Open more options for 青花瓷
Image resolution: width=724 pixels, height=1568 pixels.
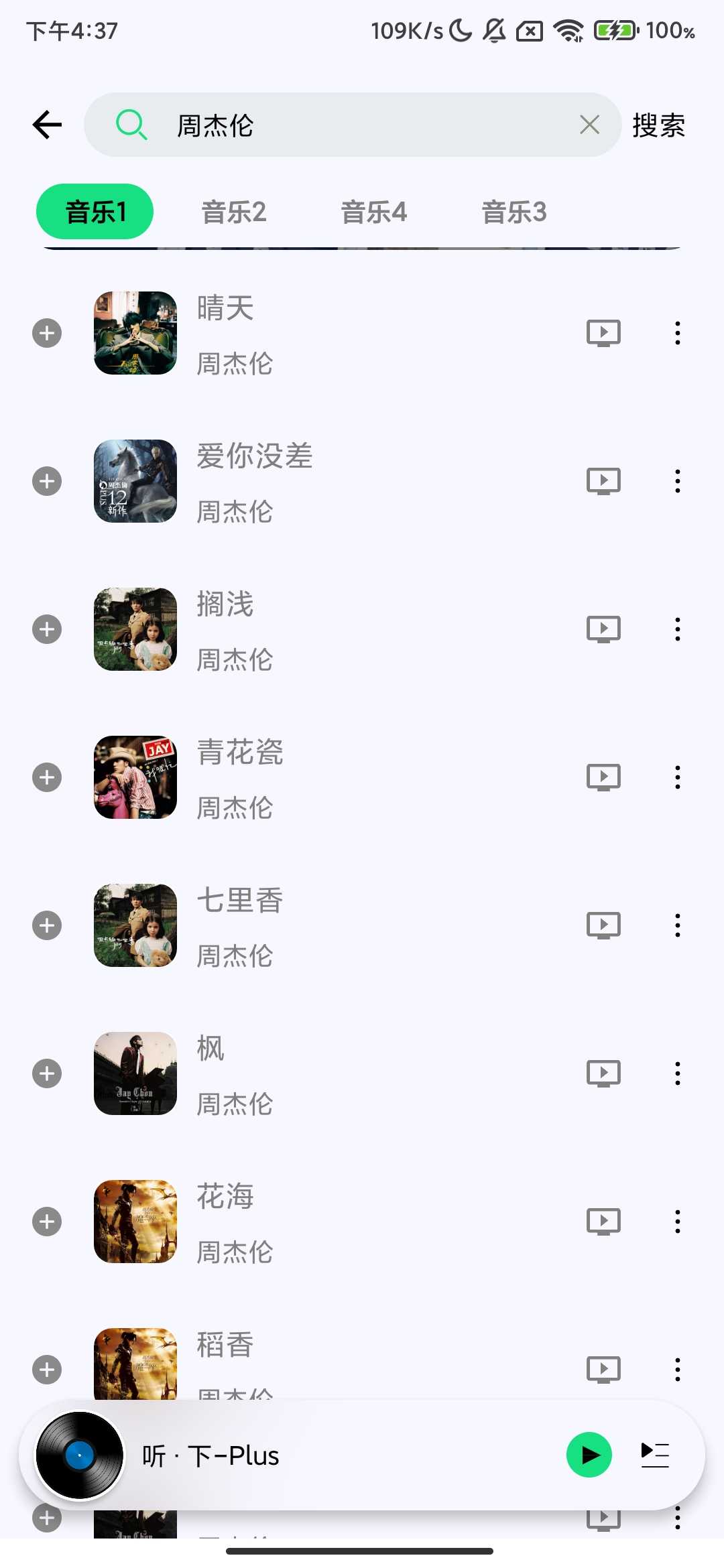click(x=678, y=777)
